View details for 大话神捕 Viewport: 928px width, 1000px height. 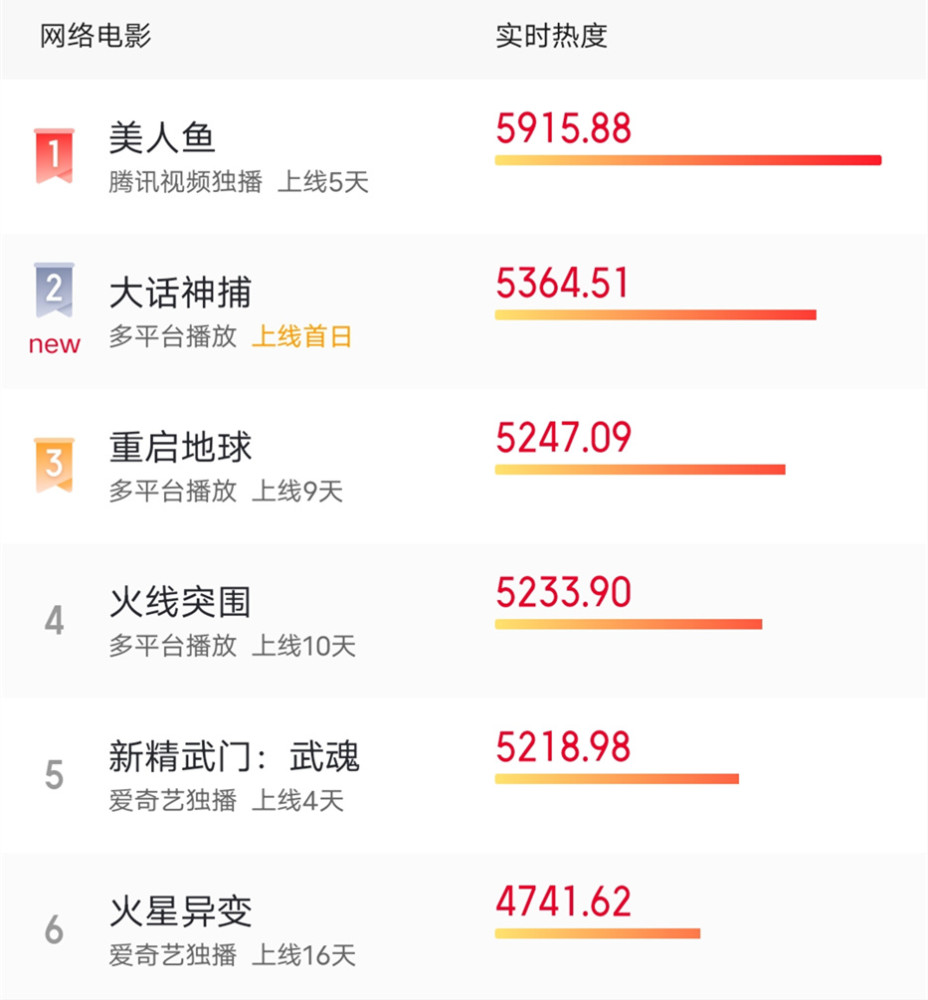180,293
